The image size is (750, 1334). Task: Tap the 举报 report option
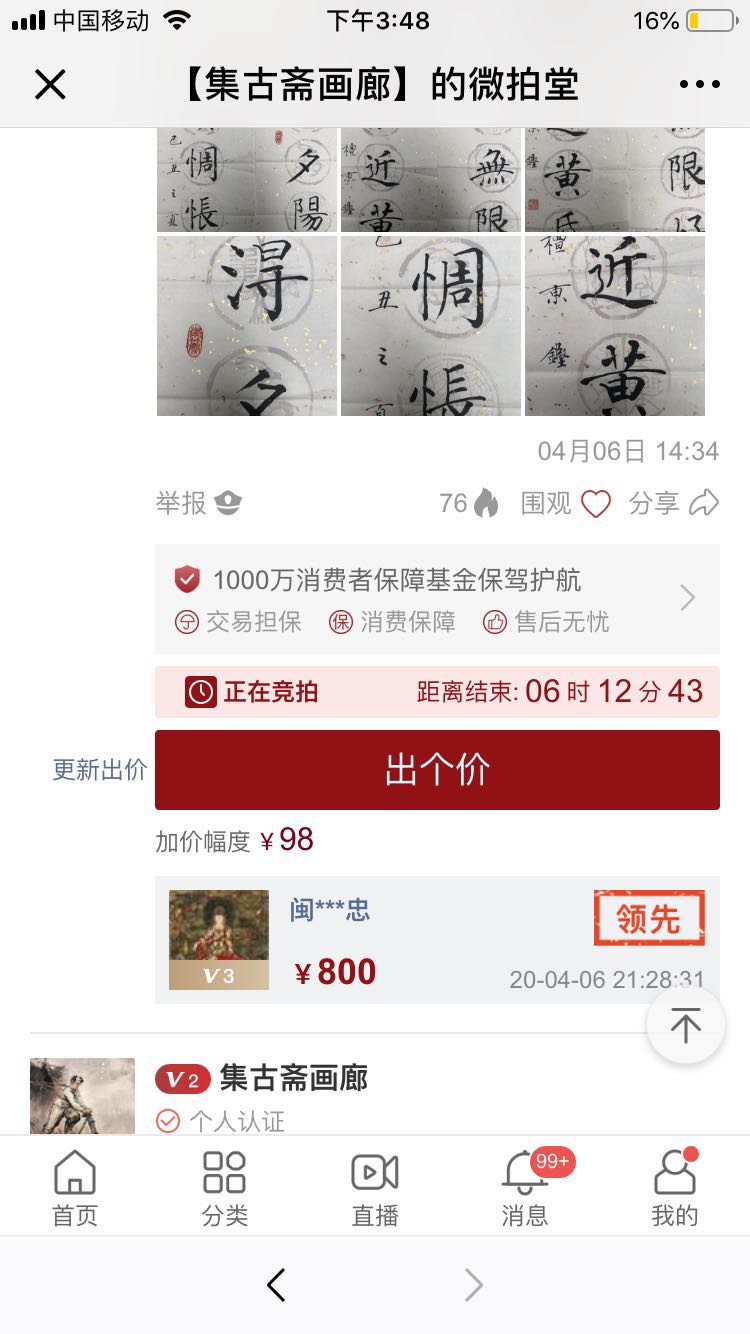(x=198, y=503)
